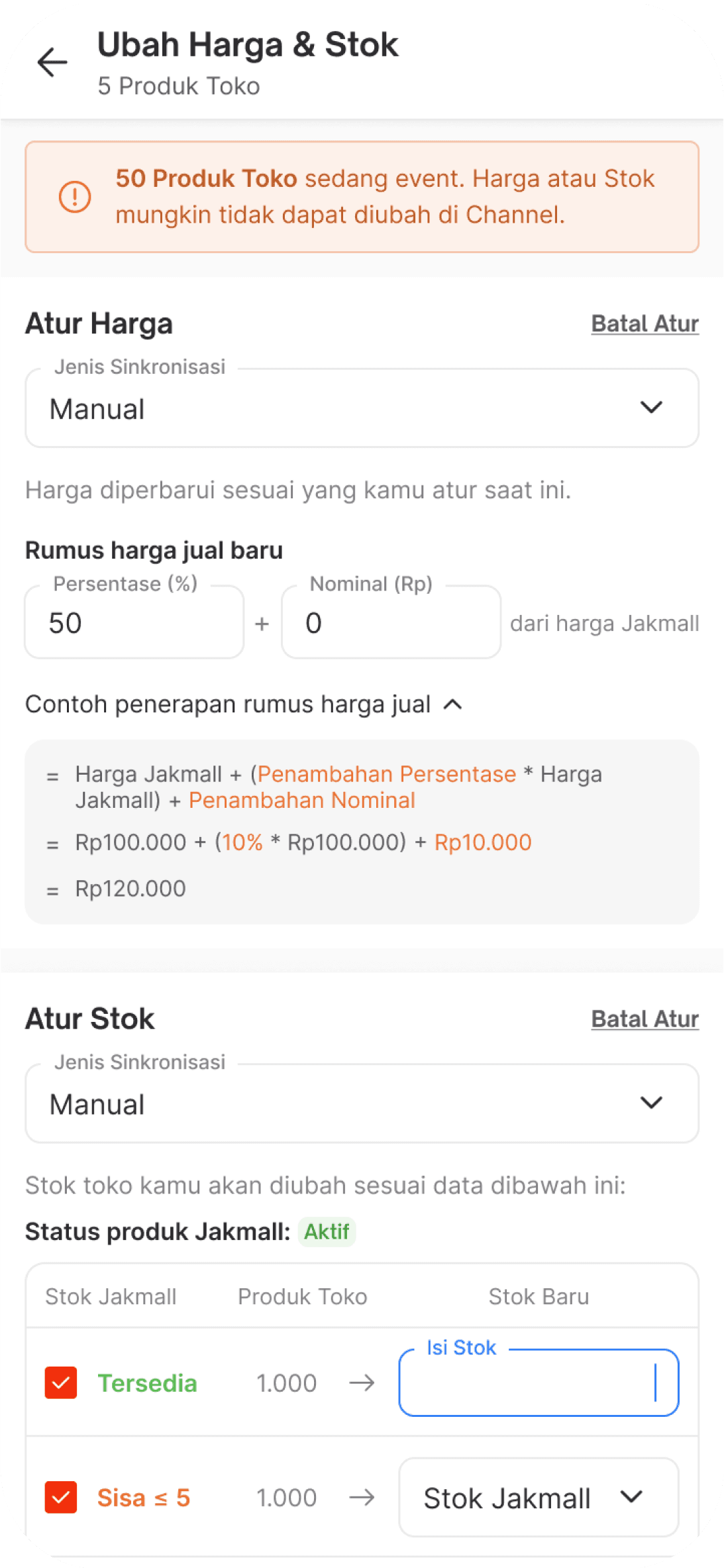Edit the Nominal (Rp) field

point(391,622)
